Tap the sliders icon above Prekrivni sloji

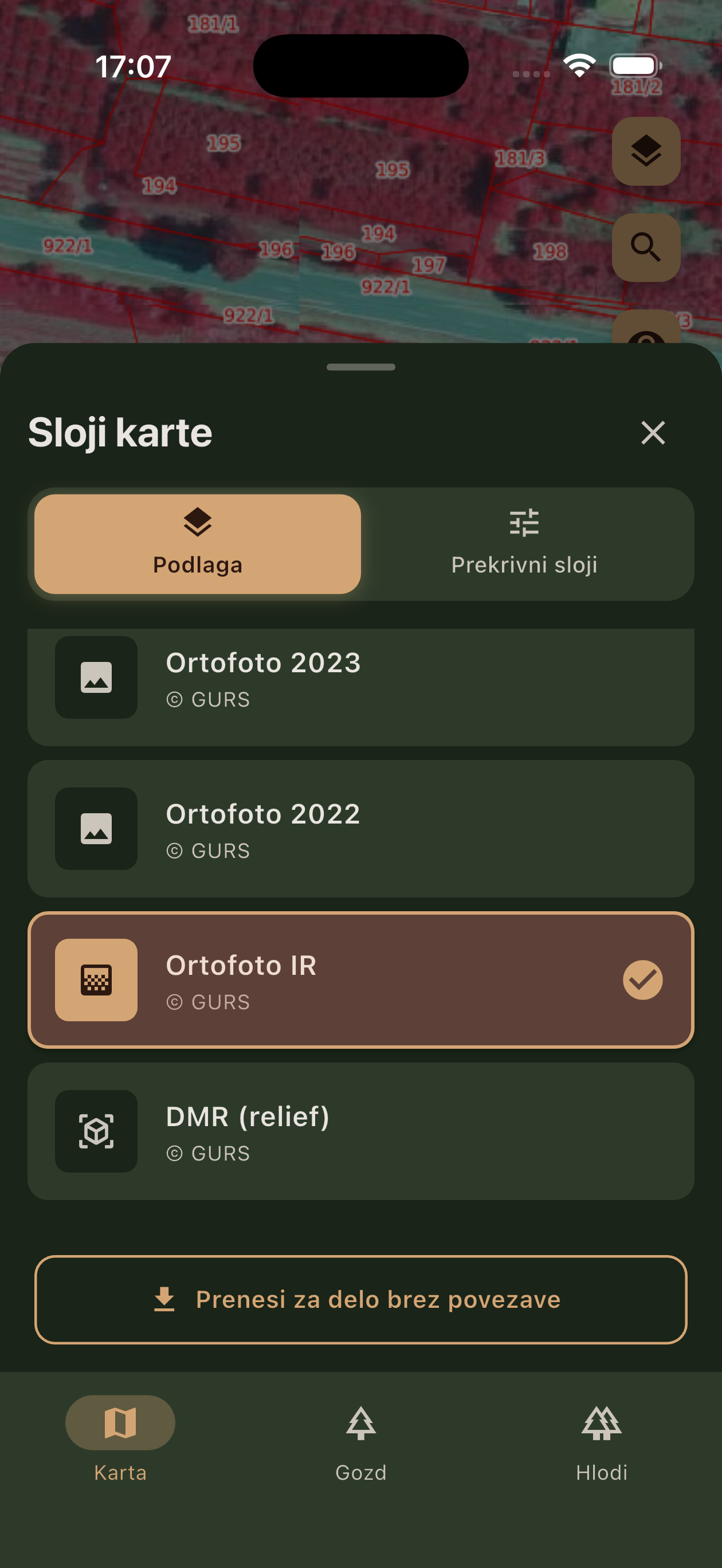525,522
